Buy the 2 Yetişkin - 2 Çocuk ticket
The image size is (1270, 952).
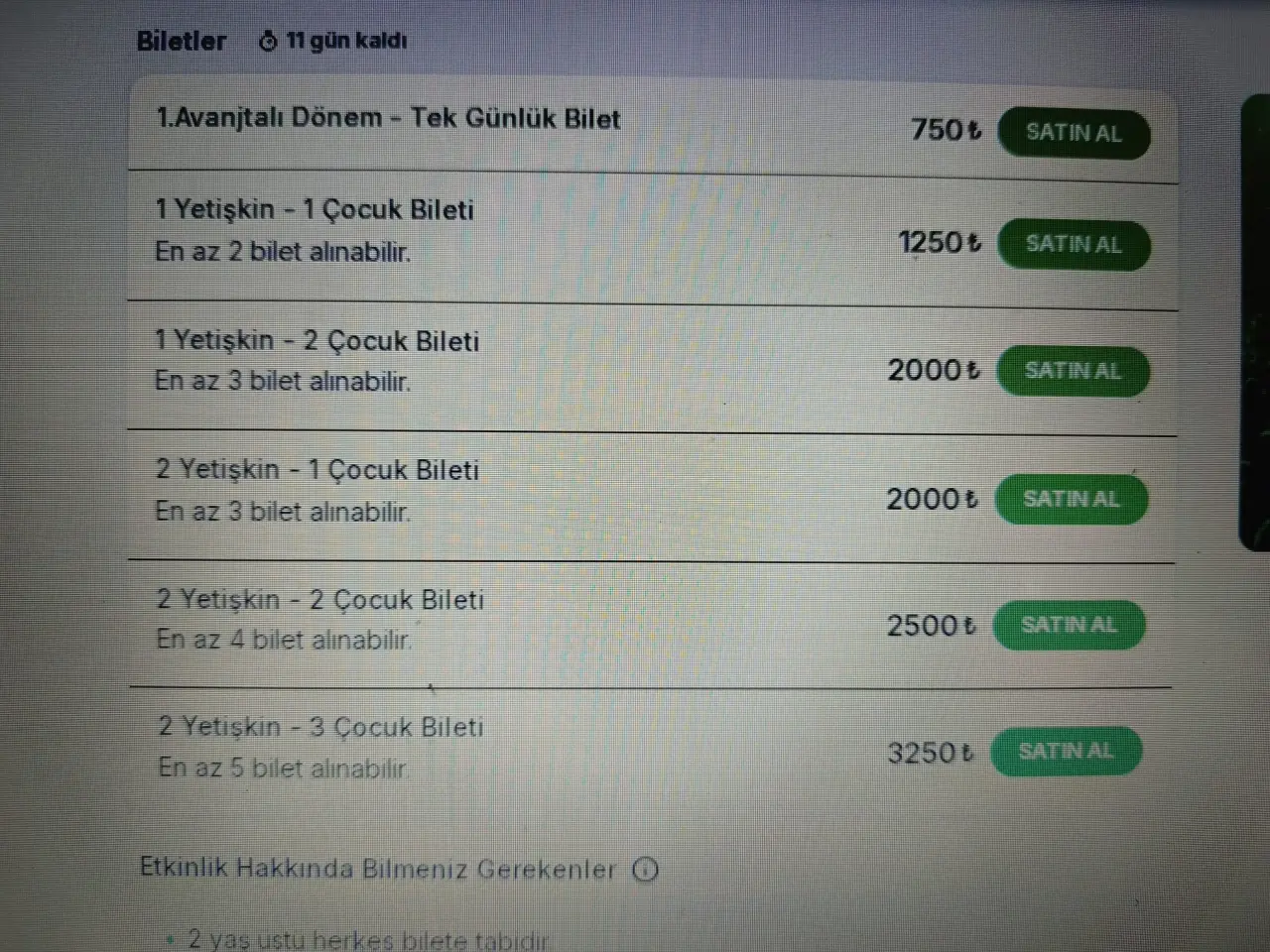(x=1069, y=625)
